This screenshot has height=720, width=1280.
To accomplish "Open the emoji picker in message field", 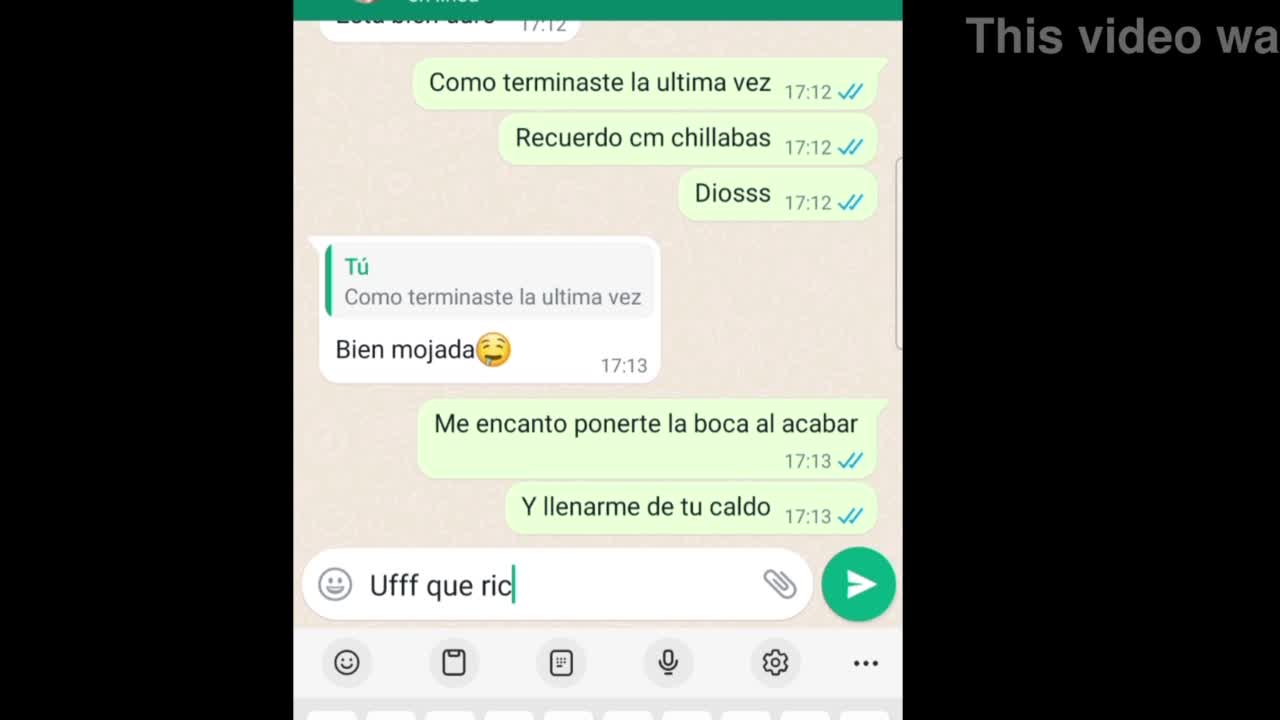I will click(335, 584).
